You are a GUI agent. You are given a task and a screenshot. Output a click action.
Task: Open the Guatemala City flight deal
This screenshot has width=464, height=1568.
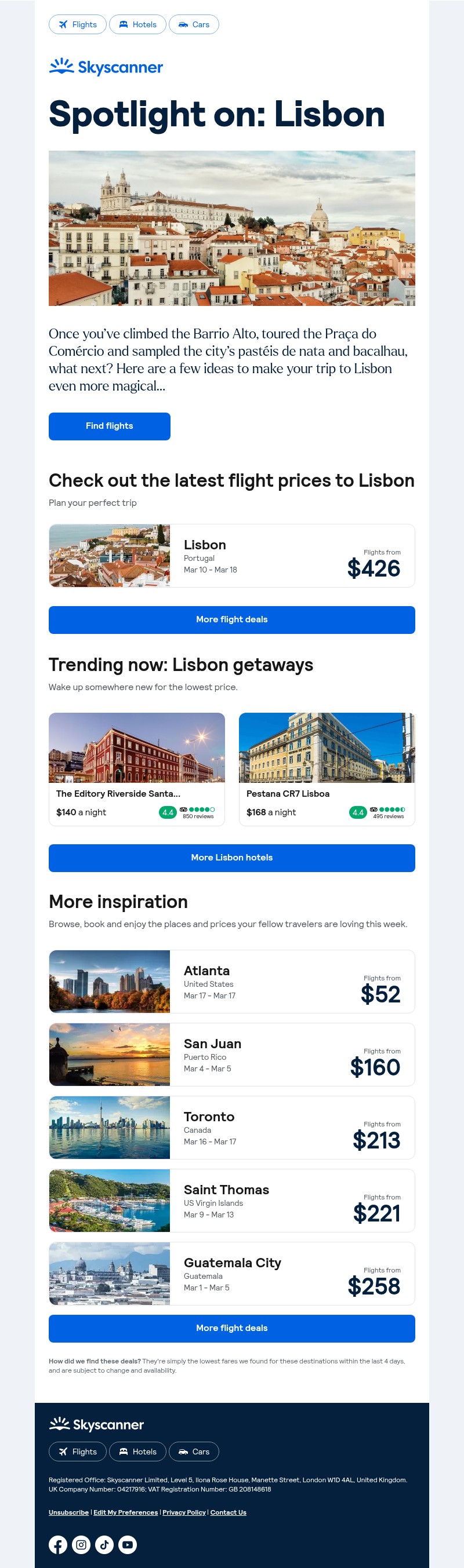click(231, 1274)
